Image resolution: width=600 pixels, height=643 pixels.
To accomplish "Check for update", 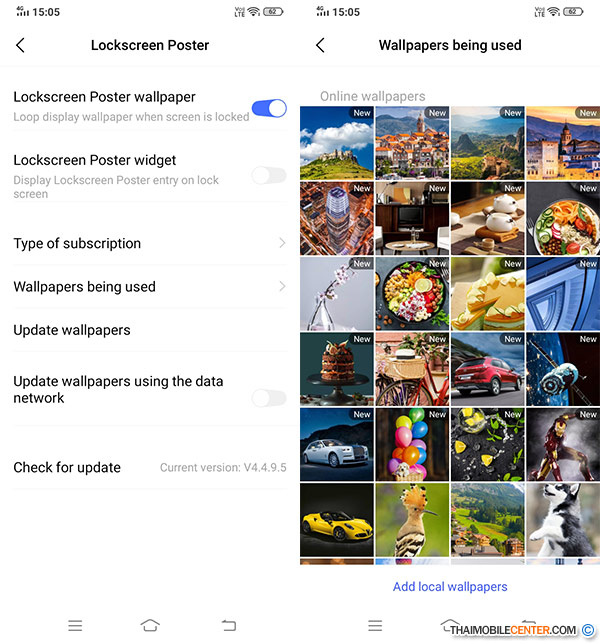I will [x=150, y=467].
